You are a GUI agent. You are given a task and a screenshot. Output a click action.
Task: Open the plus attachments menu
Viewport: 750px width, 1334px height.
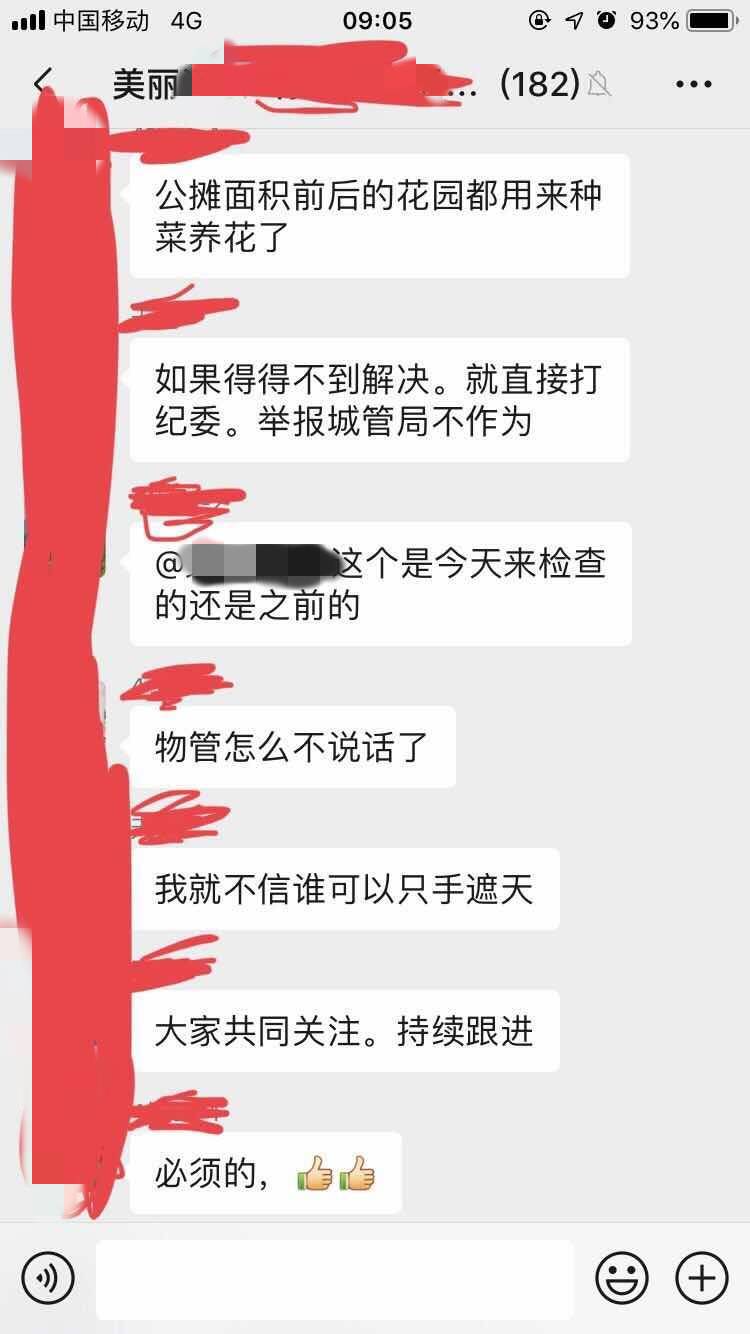[x=701, y=1278]
